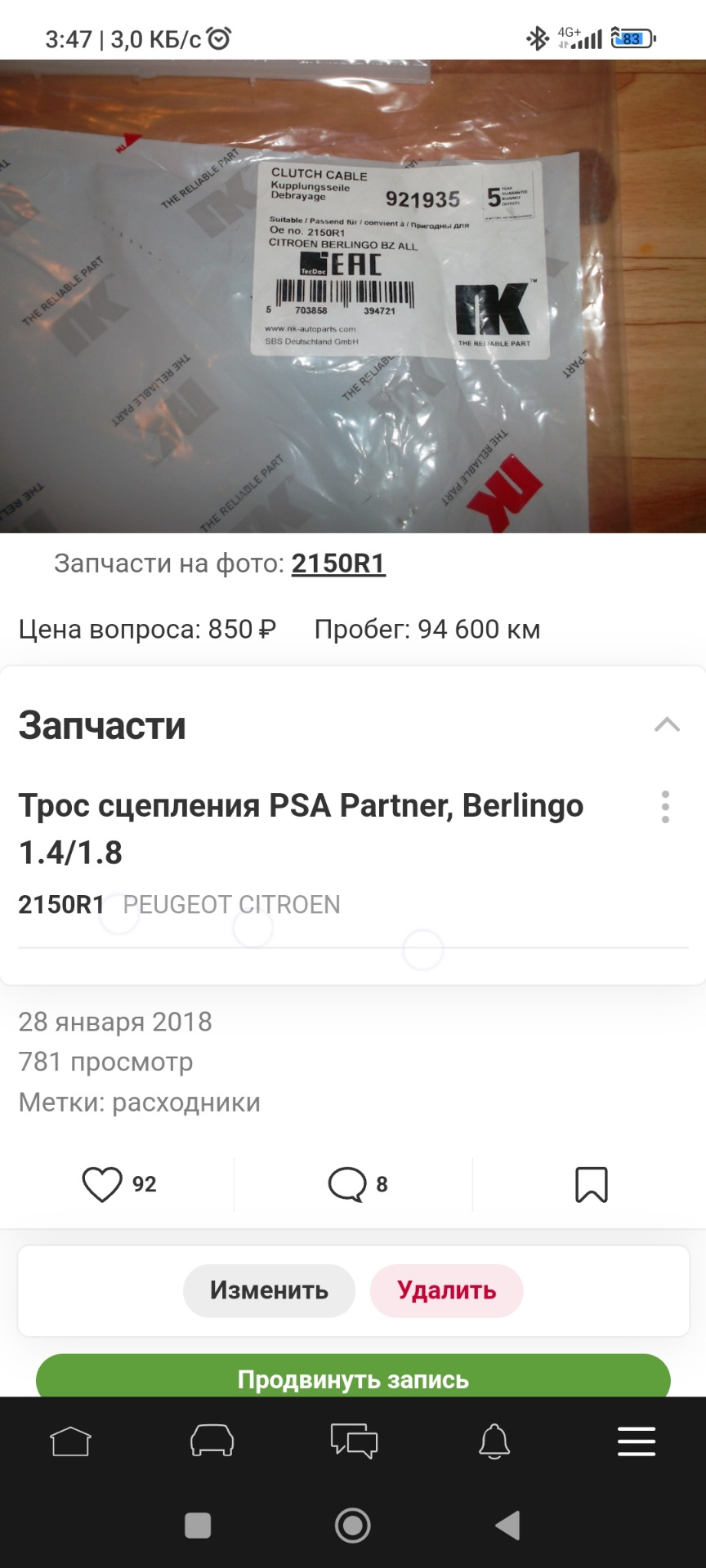
Task: Select the car garage icon in bottom navigation
Action: 211,1441
